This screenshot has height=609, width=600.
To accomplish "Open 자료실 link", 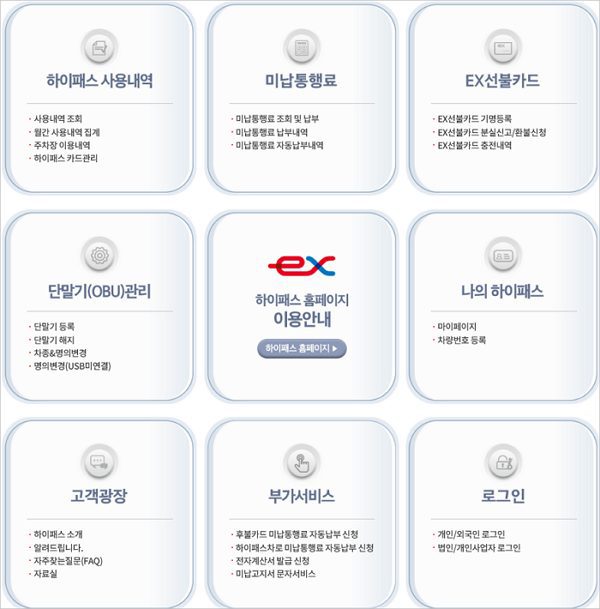I will [x=47, y=575].
